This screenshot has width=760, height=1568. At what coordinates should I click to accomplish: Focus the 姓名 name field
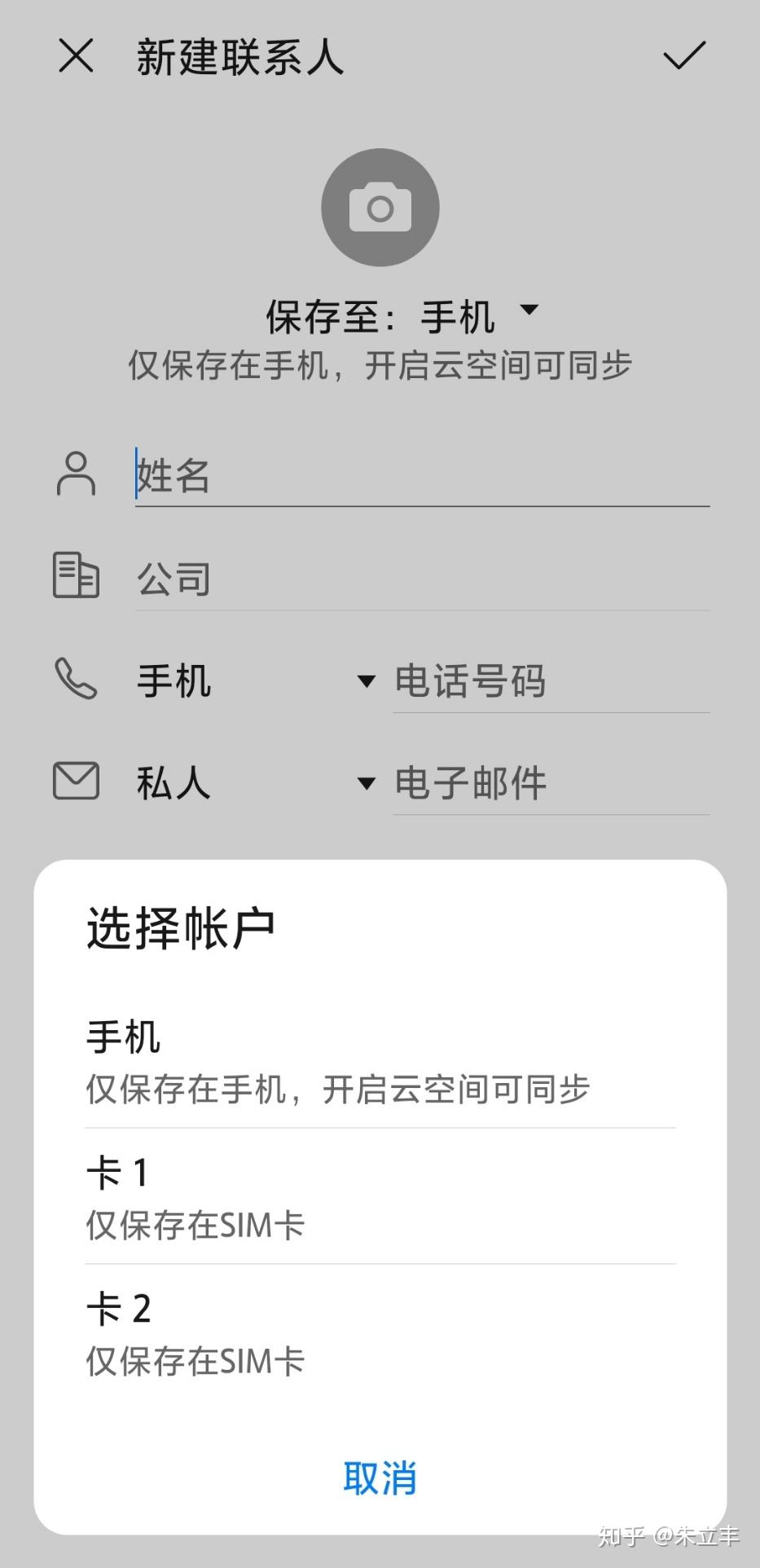coord(422,475)
